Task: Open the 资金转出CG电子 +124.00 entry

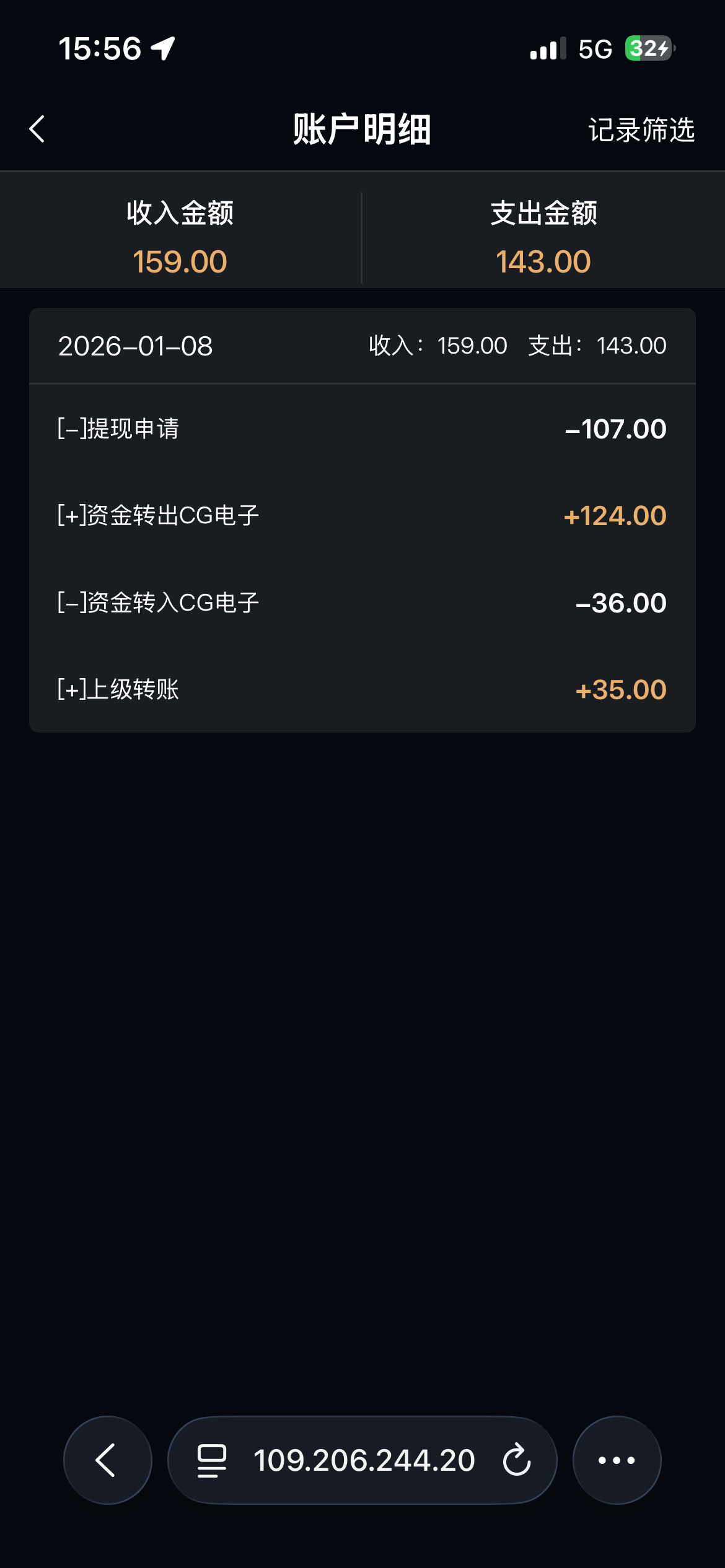Action: [361, 515]
